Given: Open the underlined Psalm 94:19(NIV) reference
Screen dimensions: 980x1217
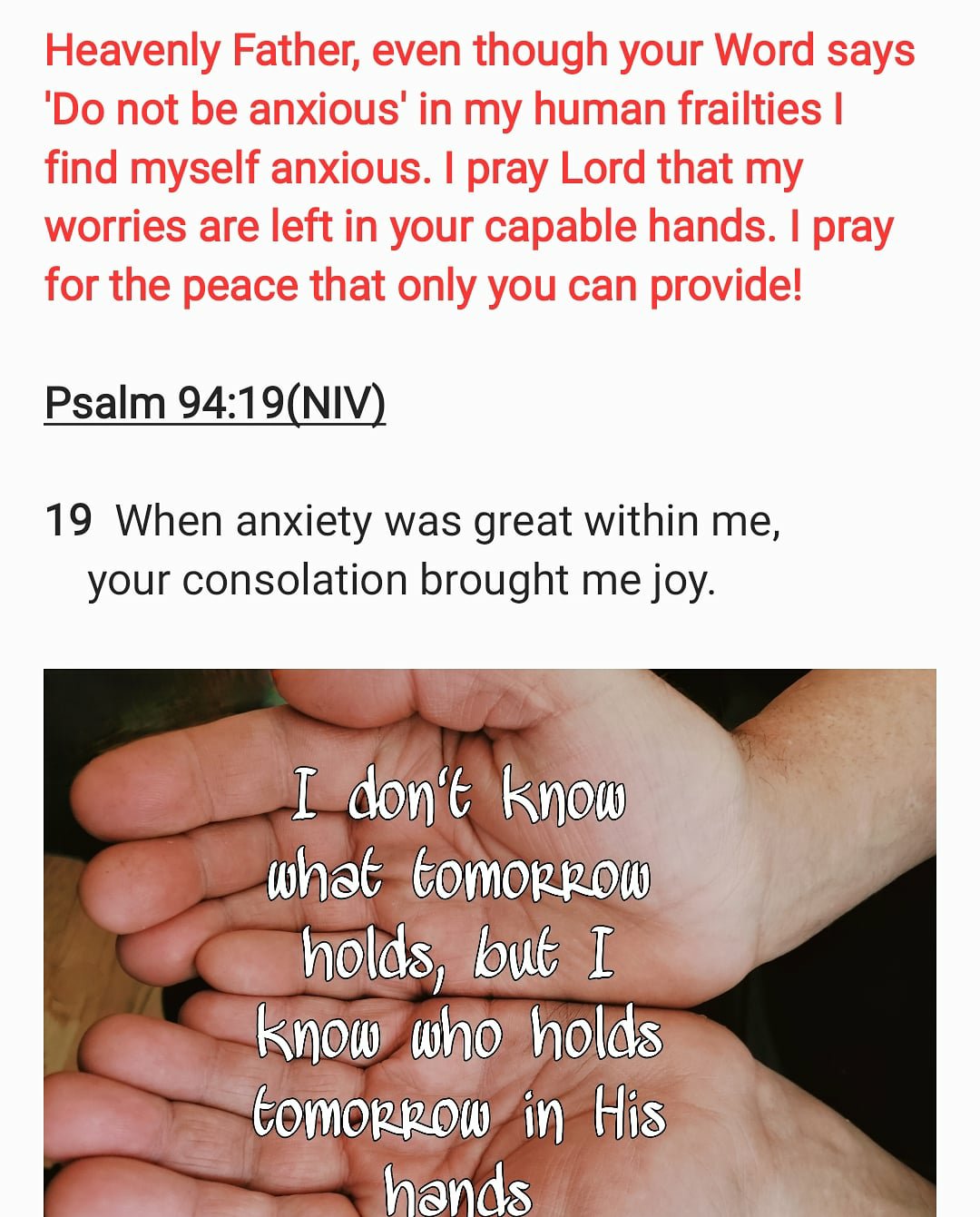Looking at the screenshot, I should [x=215, y=403].
